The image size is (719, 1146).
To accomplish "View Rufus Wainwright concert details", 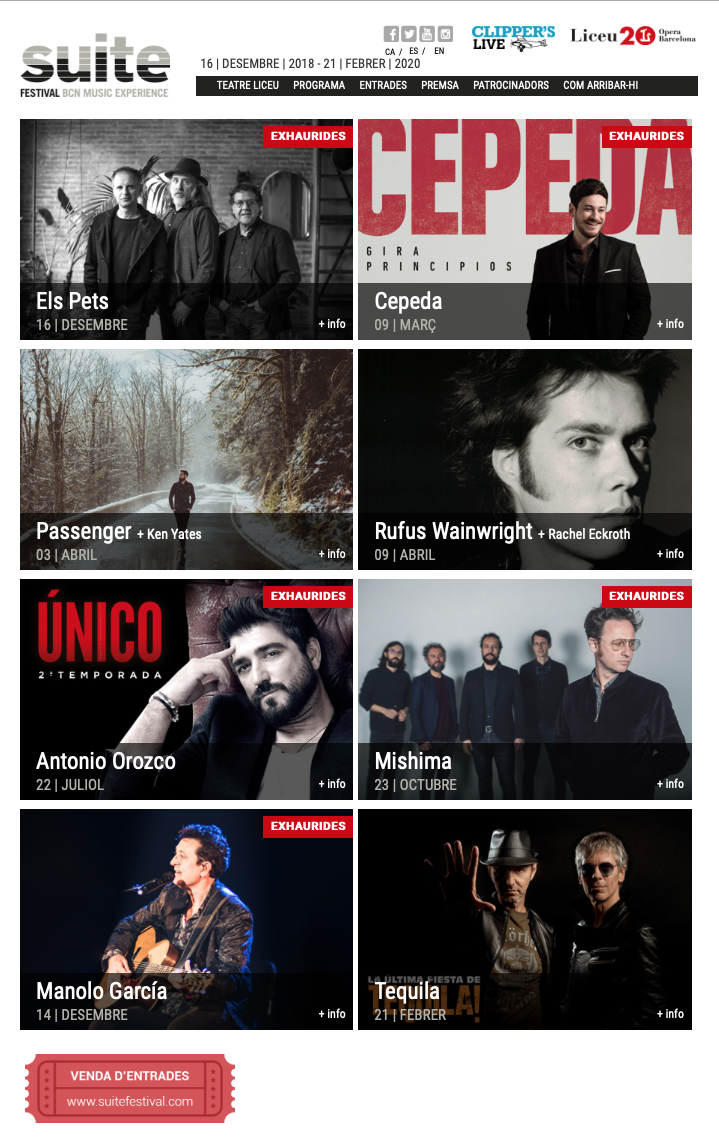I will (x=524, y=460).
